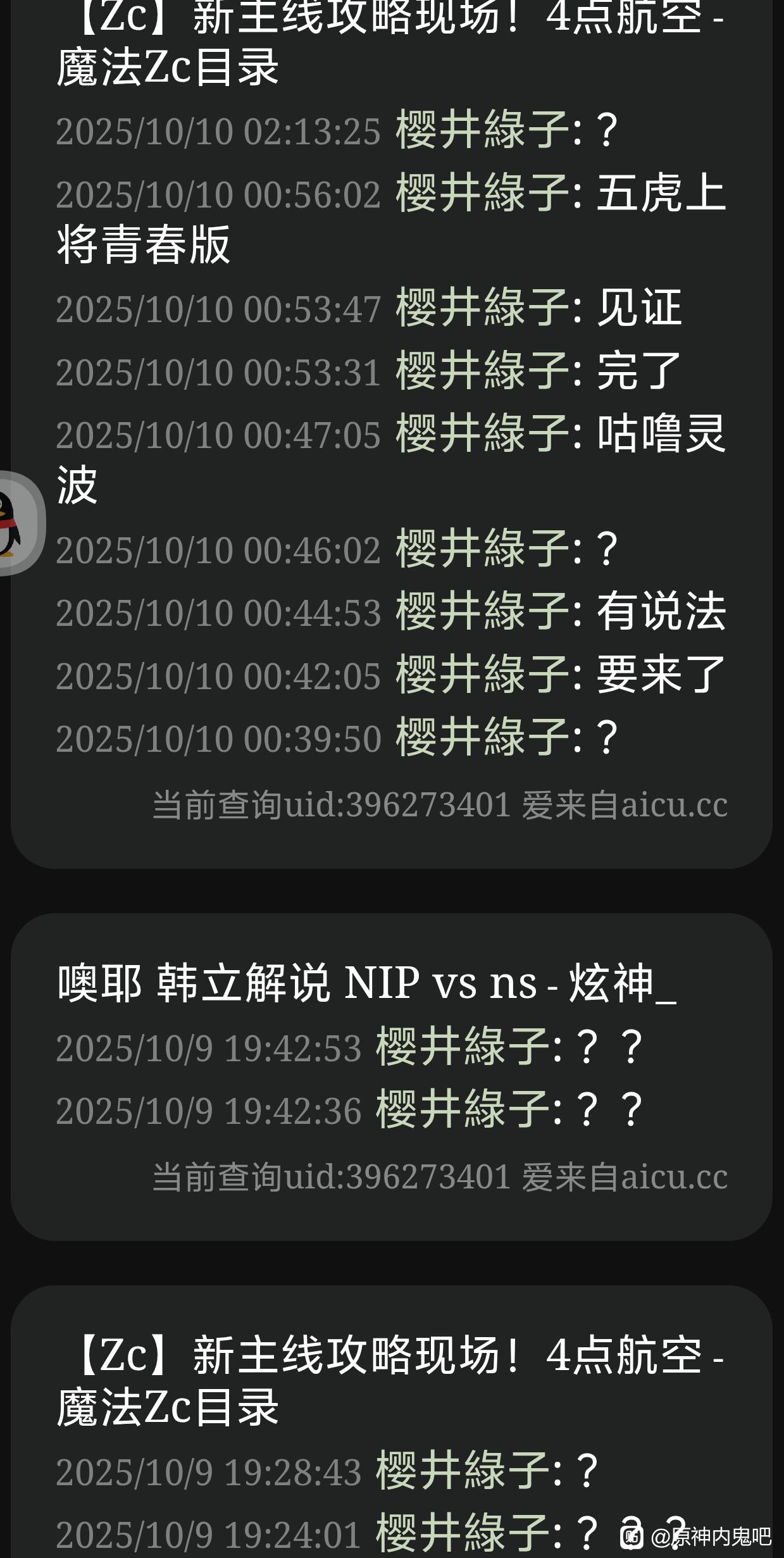Open the 韩立解说 NIP vs ns video card
This screenshot has height=1558, width=784.
click(366, 983)
